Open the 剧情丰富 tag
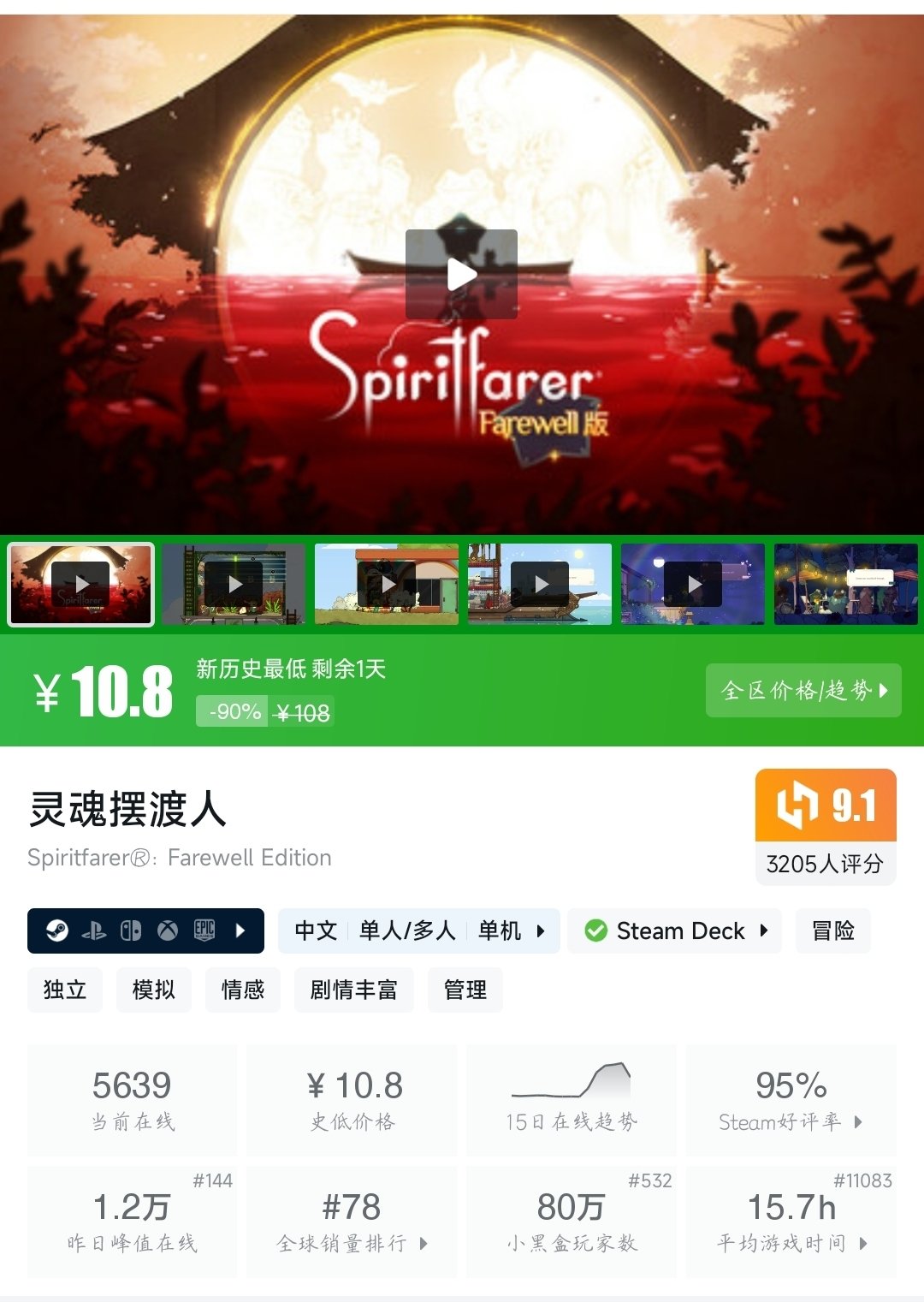 pyautogui.click(x=353, y=990)
